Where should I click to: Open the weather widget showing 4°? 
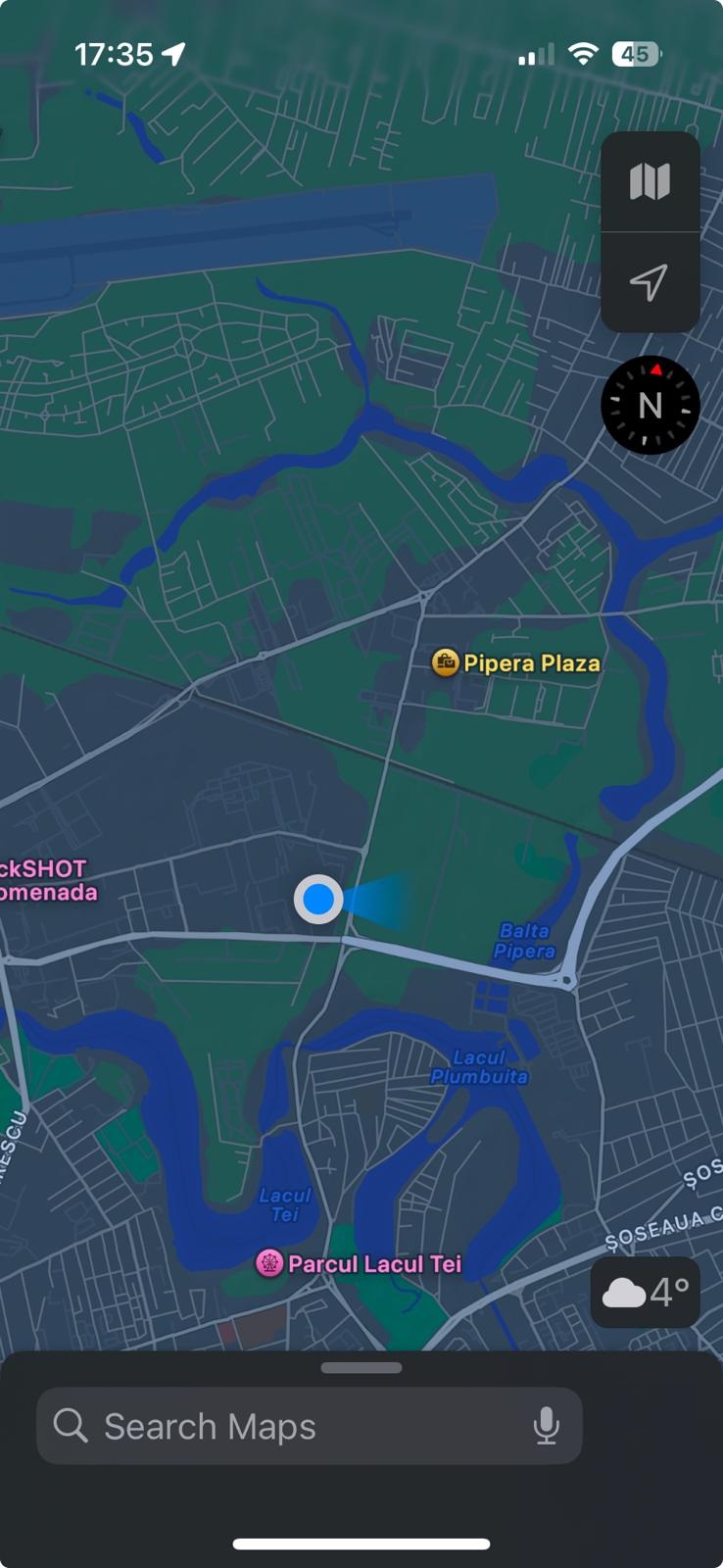pyautogui.click(x=646, y=1293)
